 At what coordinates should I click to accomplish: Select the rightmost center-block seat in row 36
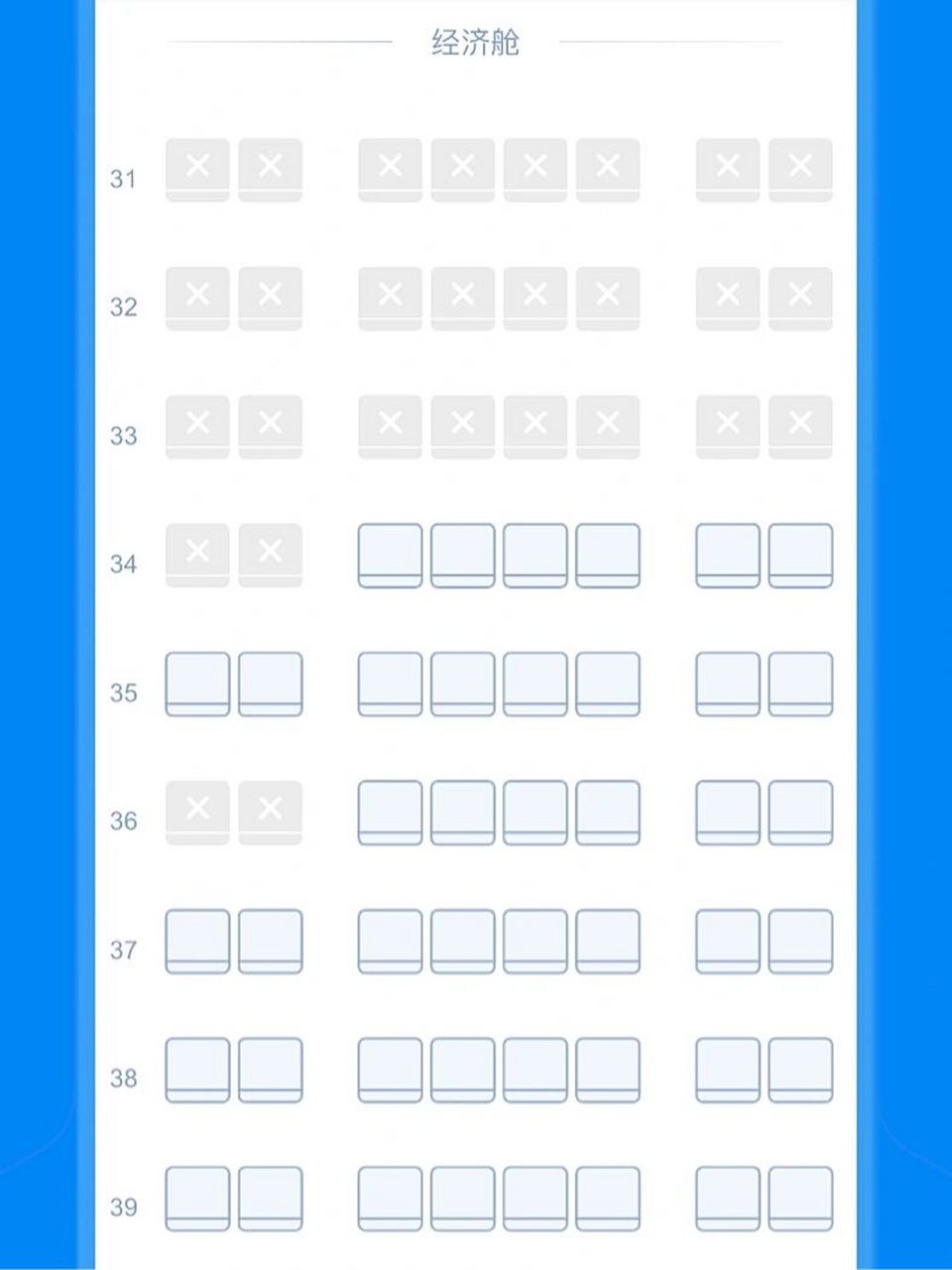pyautogui.click(x=608, y=812)
